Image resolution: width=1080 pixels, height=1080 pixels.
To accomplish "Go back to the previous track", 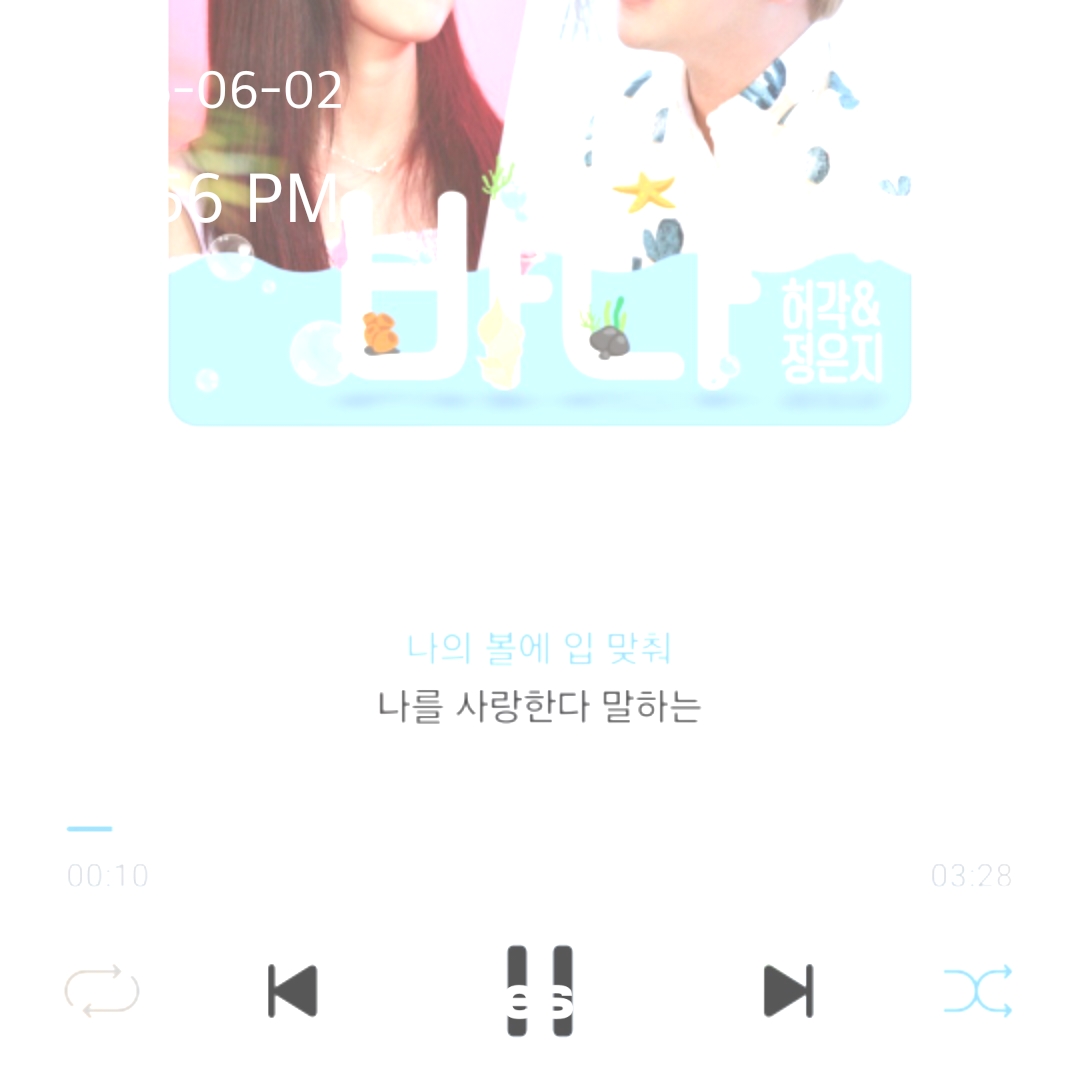I will pos(292,991).
